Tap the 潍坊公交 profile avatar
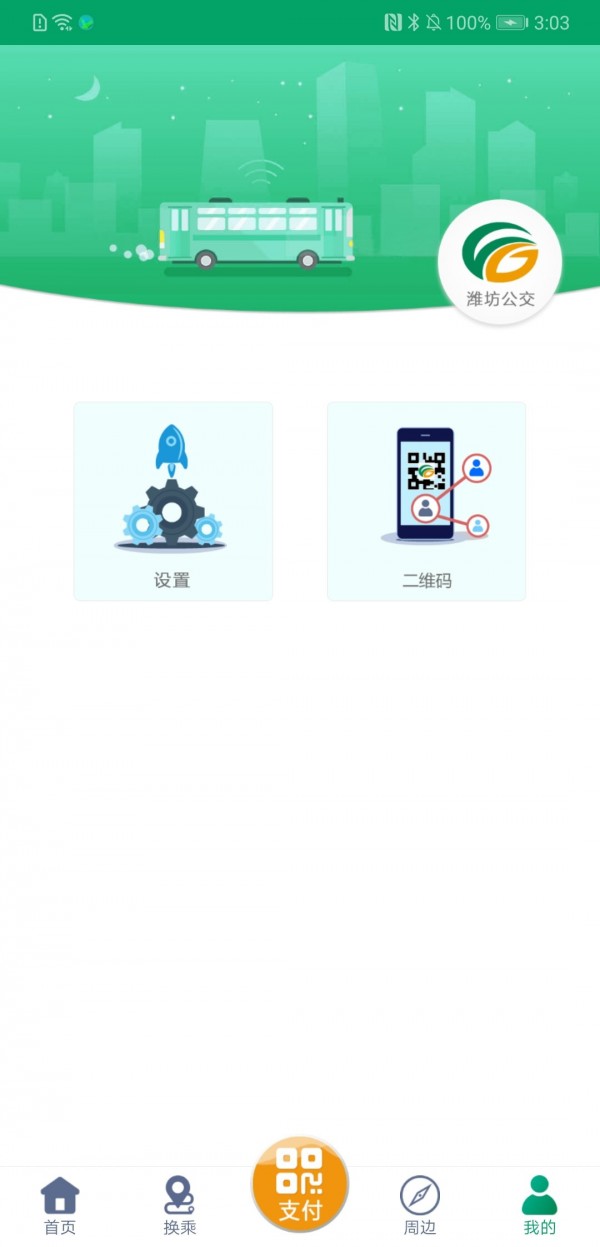600x1247 pixels. 500,262
